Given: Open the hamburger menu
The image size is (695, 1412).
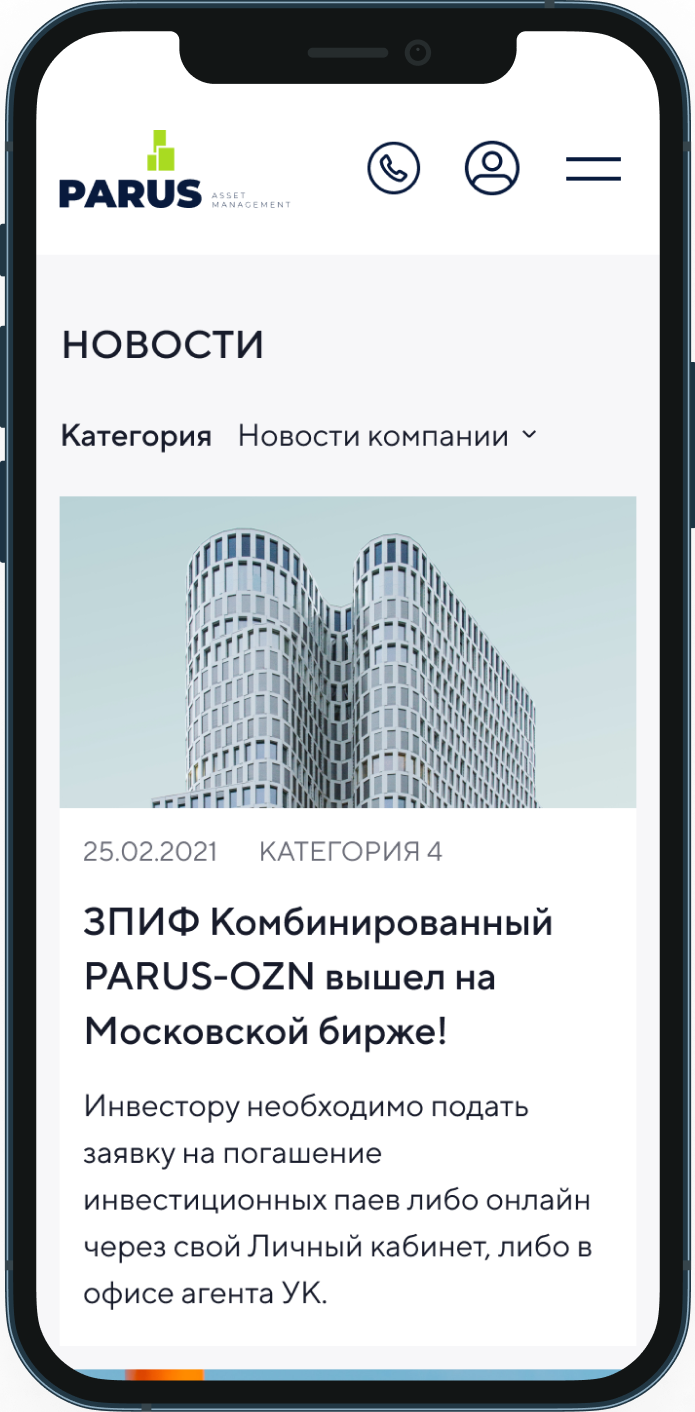Looking at the screenshot, I should (x=593, y=169).
